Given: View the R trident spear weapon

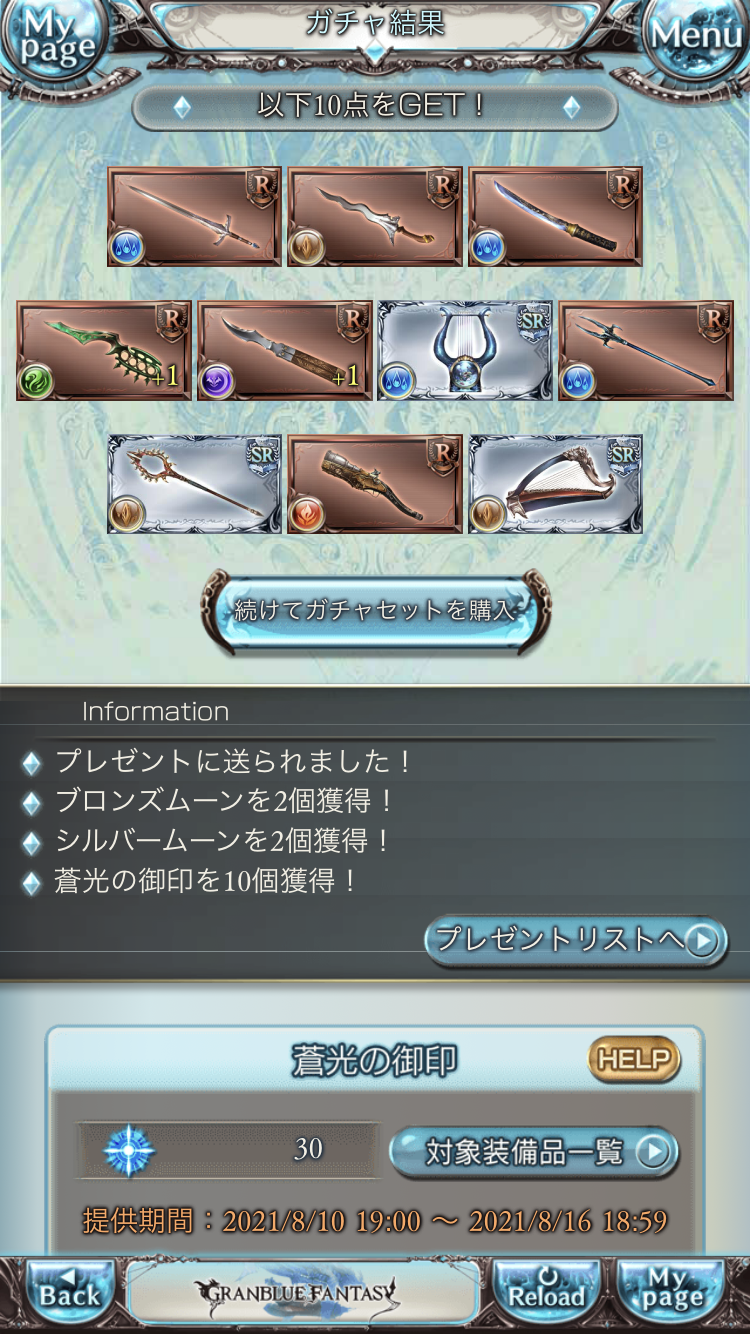Looking at the screenshot, I should coord(646,351).
